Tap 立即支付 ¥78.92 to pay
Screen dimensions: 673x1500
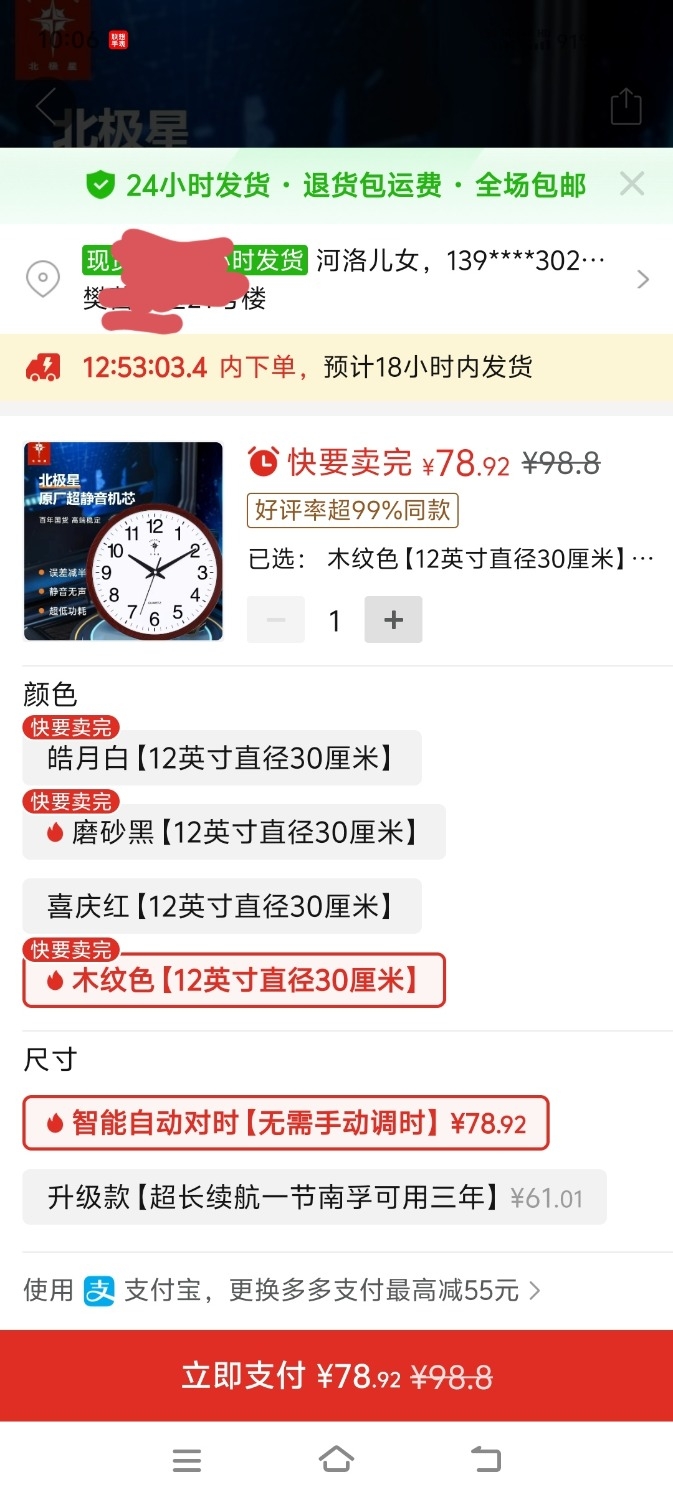[x=336, y=1377]
